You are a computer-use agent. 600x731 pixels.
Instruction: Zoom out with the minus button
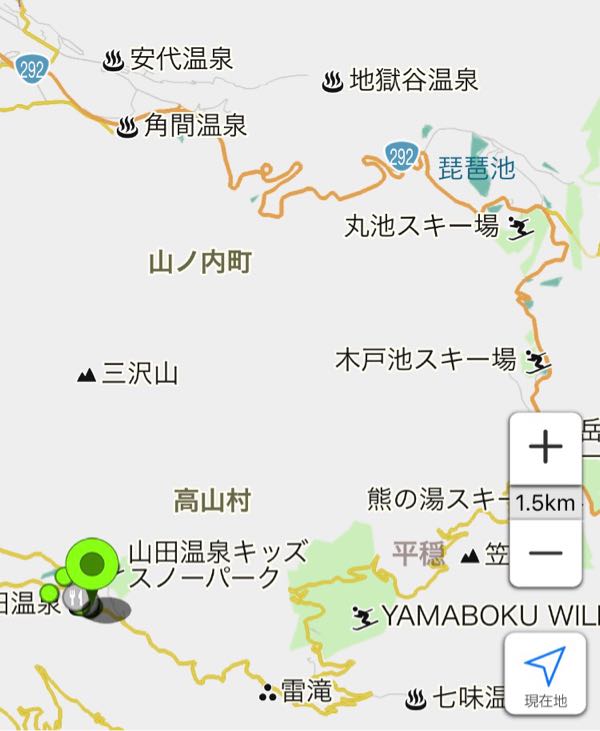(x=545, y=553)
